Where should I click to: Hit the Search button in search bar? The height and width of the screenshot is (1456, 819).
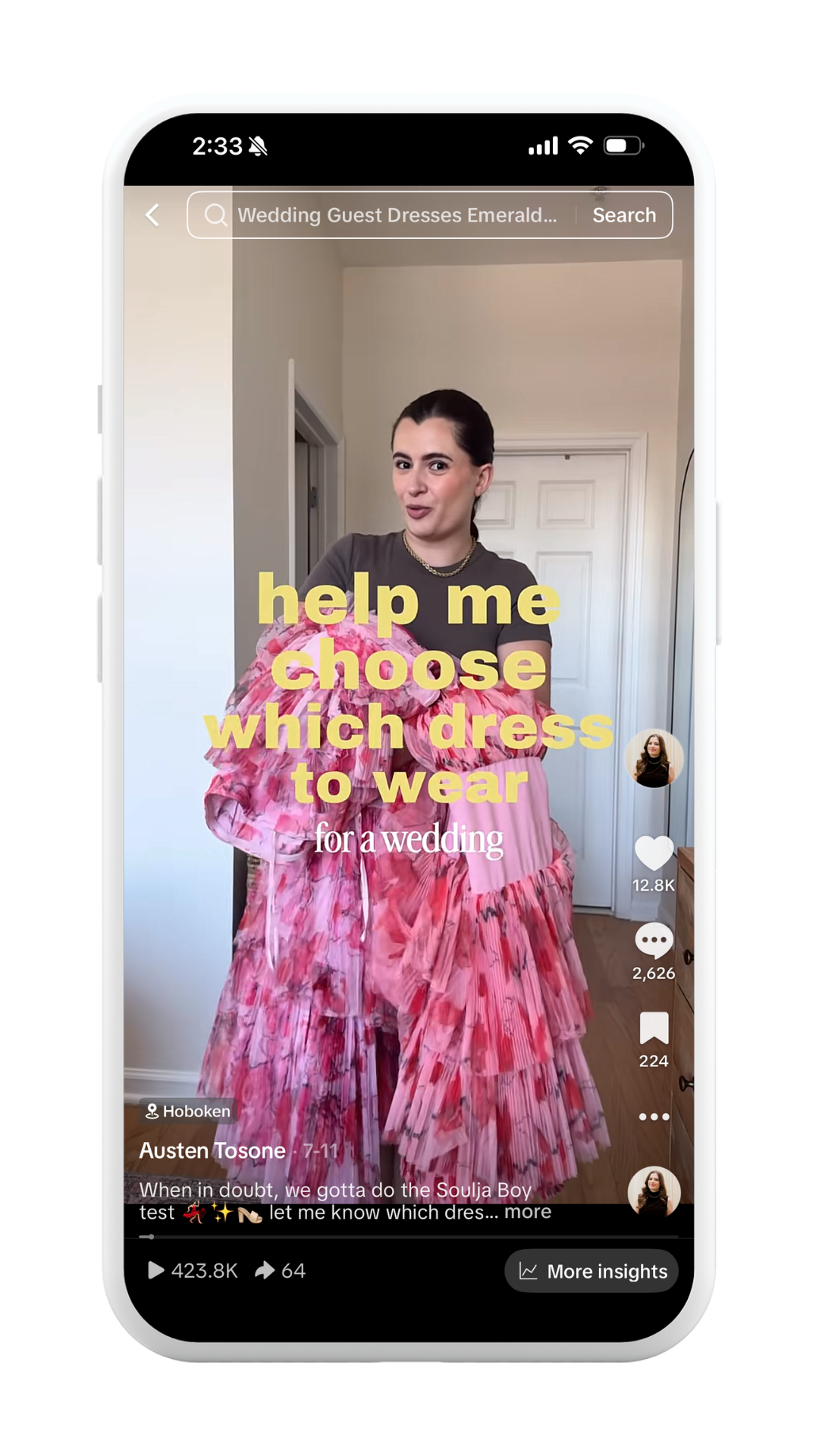tap(624, 215)
